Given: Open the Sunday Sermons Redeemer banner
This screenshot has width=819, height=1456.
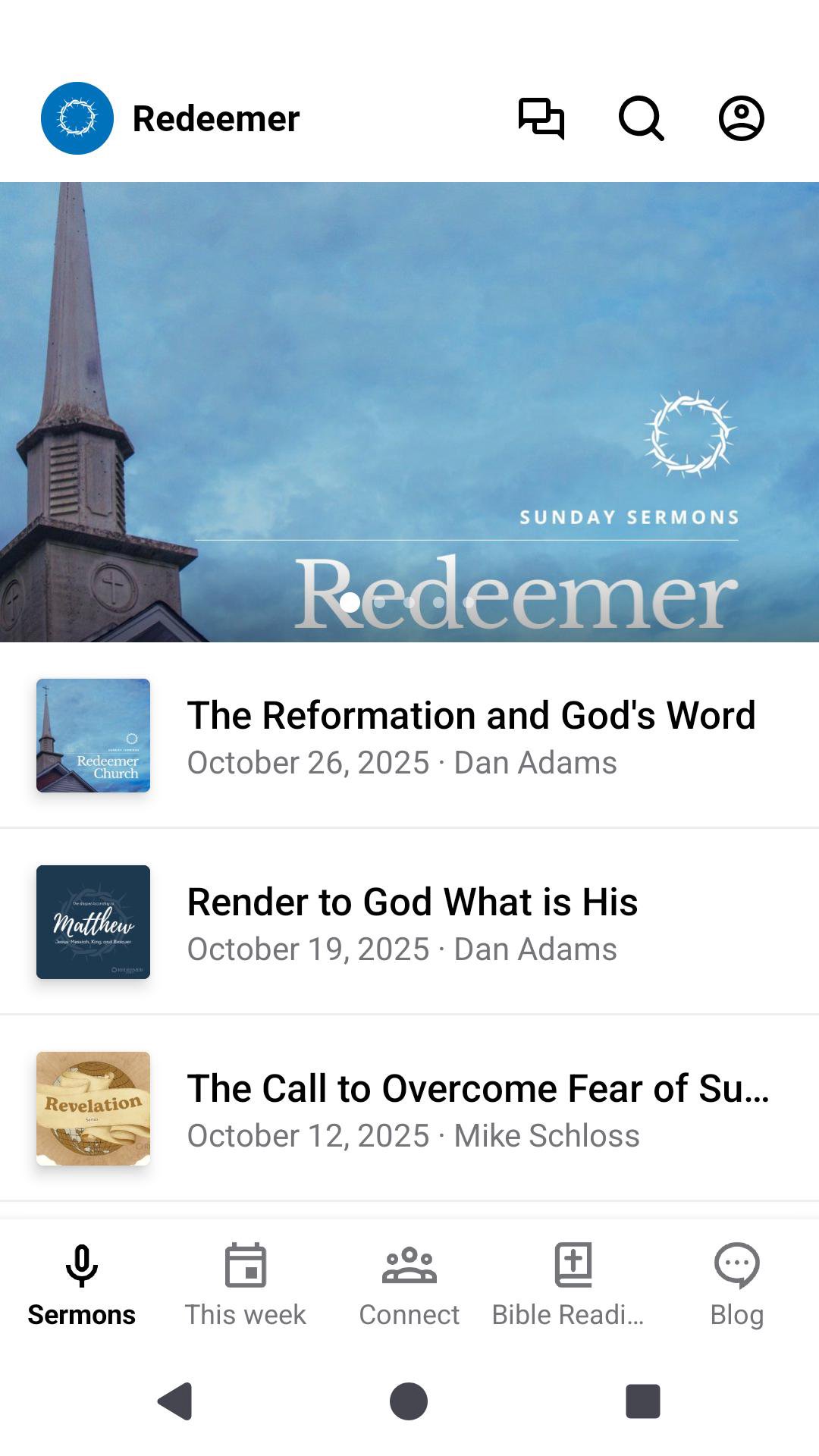Looking at the screenshot, I should (x=409, y=412).
